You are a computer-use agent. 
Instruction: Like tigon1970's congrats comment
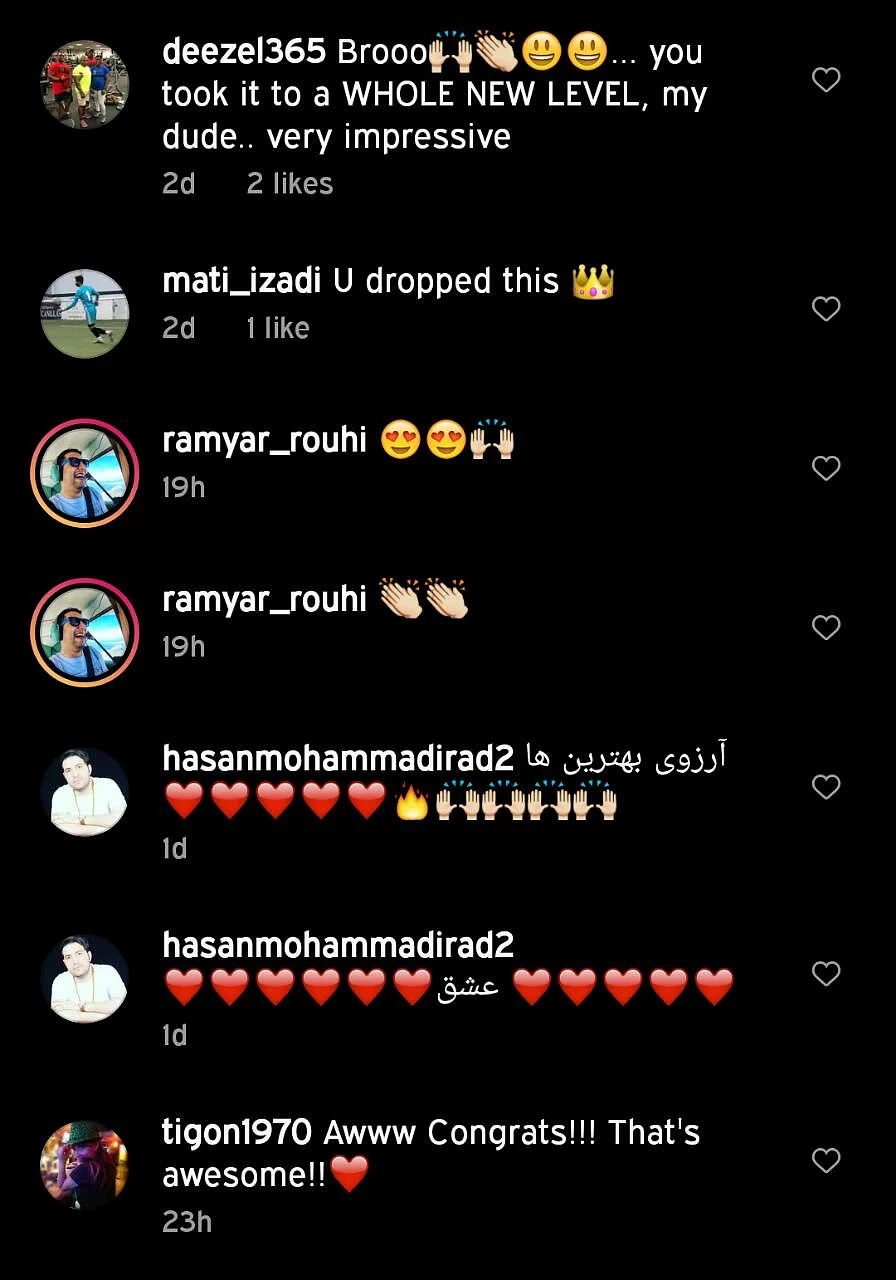click(825, 1160)
